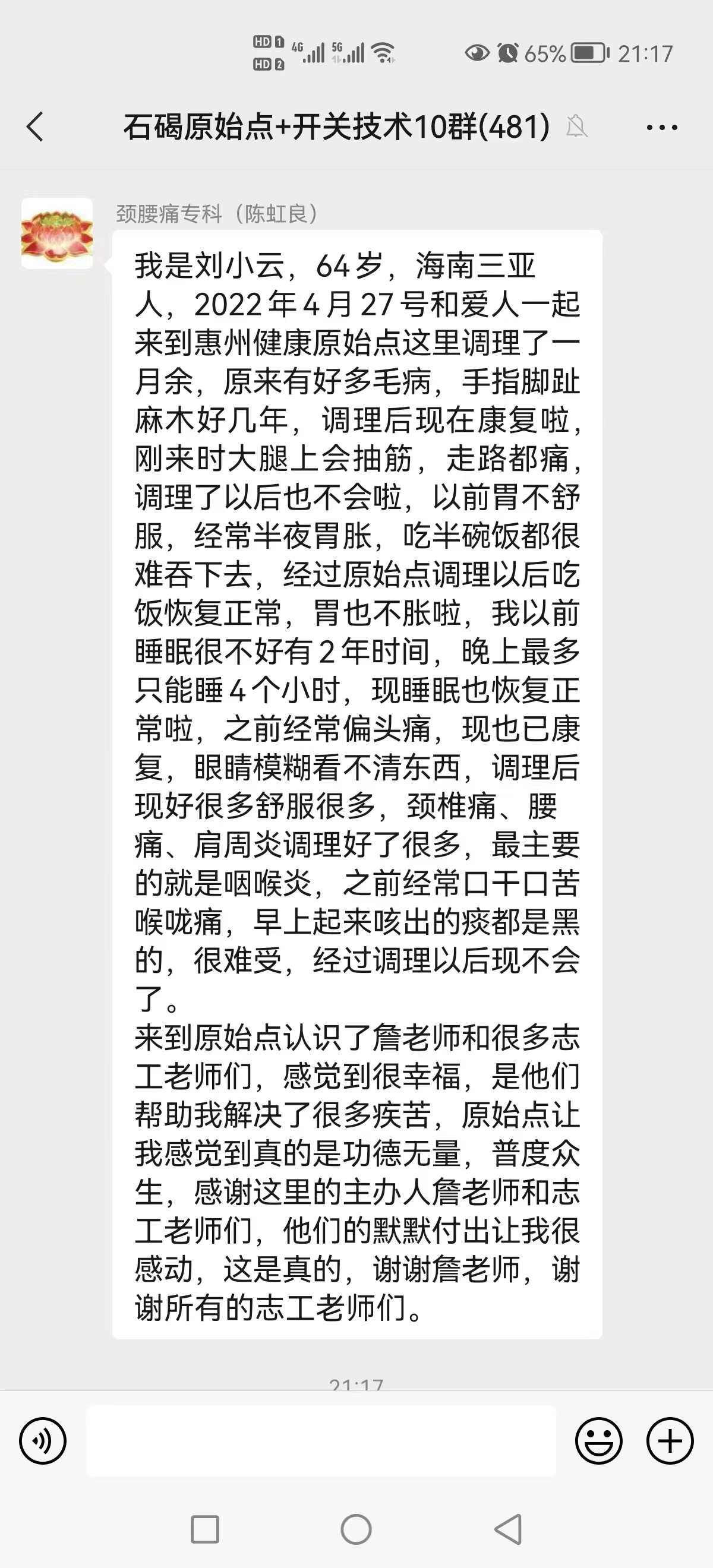Image resolution: width=713 pixels, height=1568 pixels.
Task: Tap the lotus avatar of 陈虹良
Action: click(x=57, y=234)
